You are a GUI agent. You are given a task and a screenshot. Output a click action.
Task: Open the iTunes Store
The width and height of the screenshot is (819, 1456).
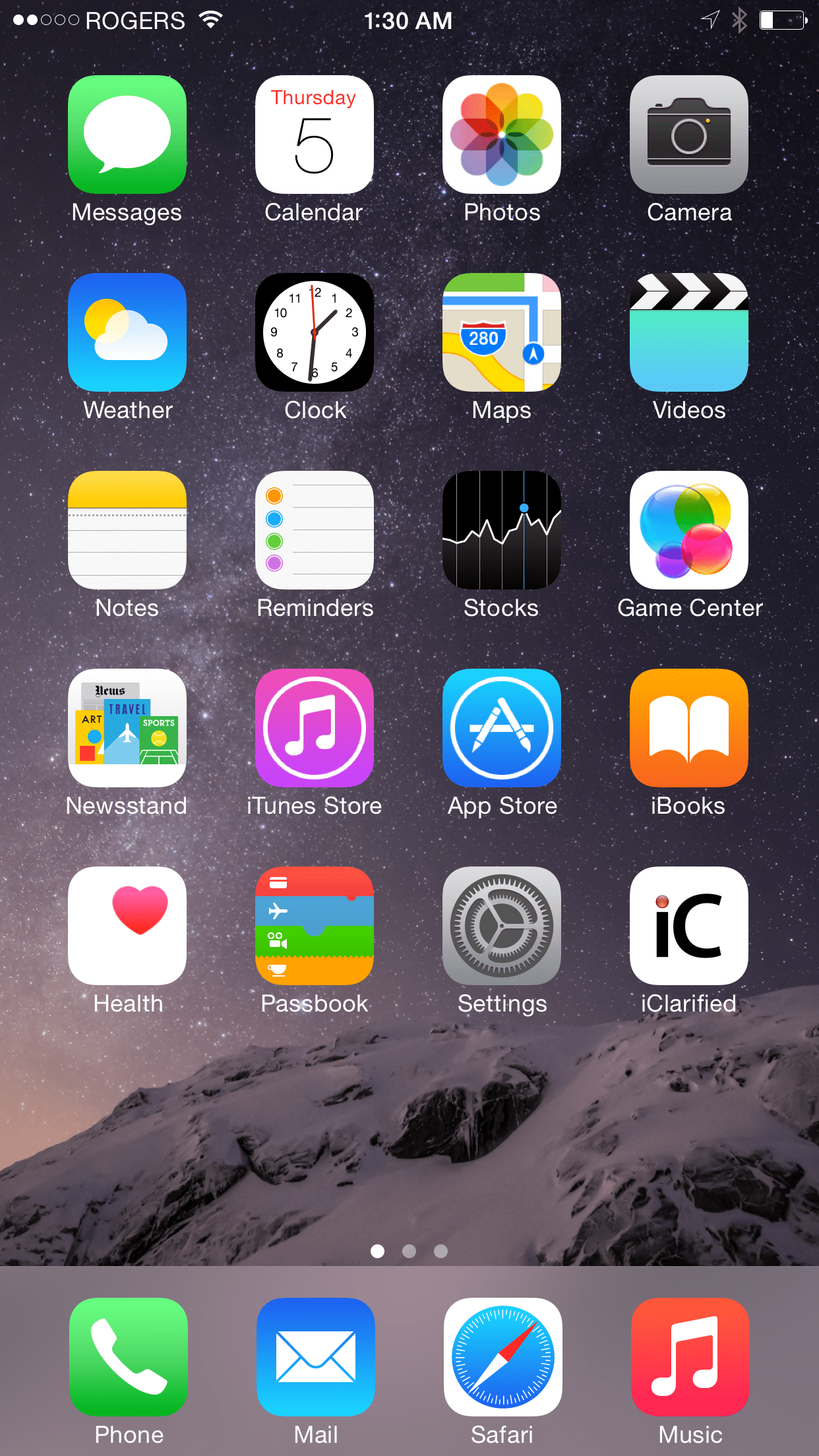[x=315, y=729]
